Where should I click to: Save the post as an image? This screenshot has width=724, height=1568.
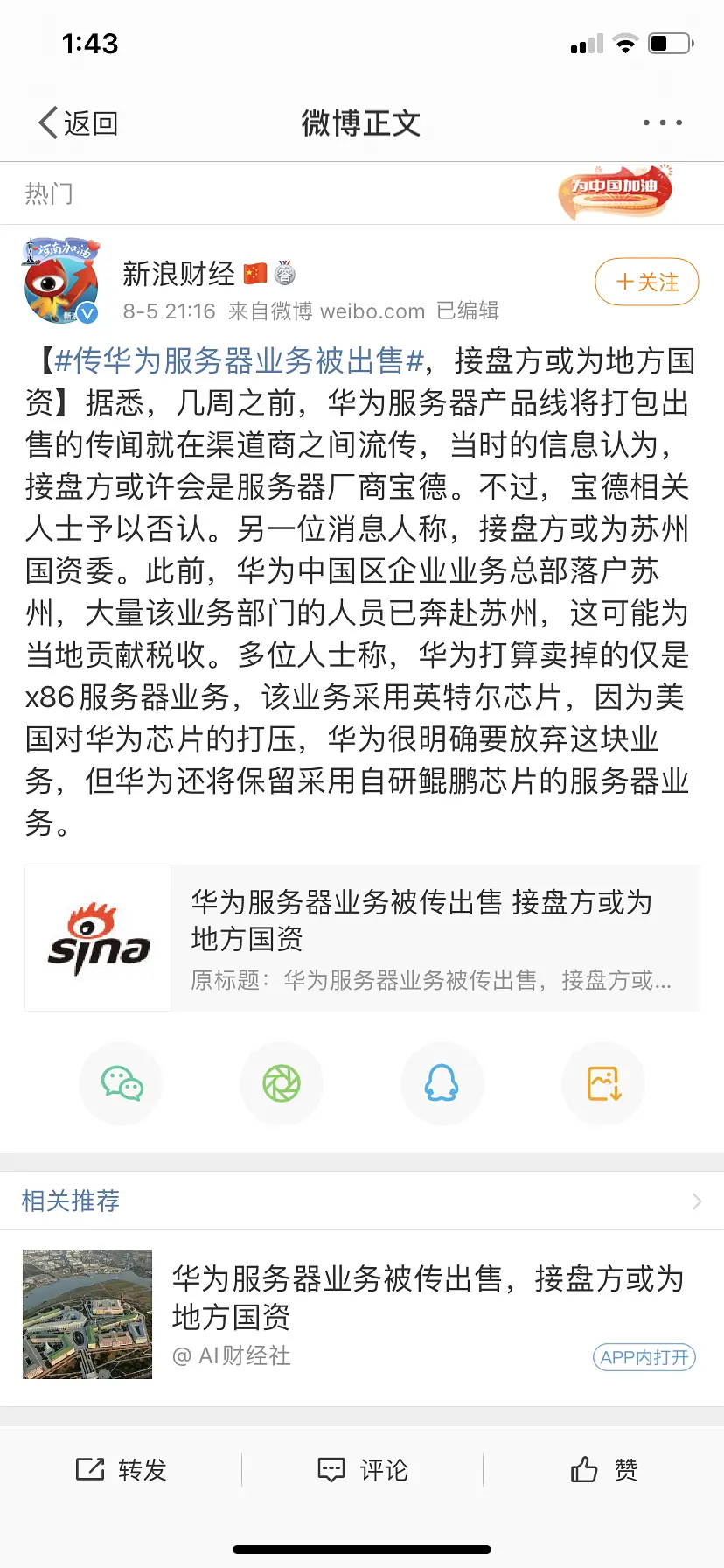pos(603,1083)
